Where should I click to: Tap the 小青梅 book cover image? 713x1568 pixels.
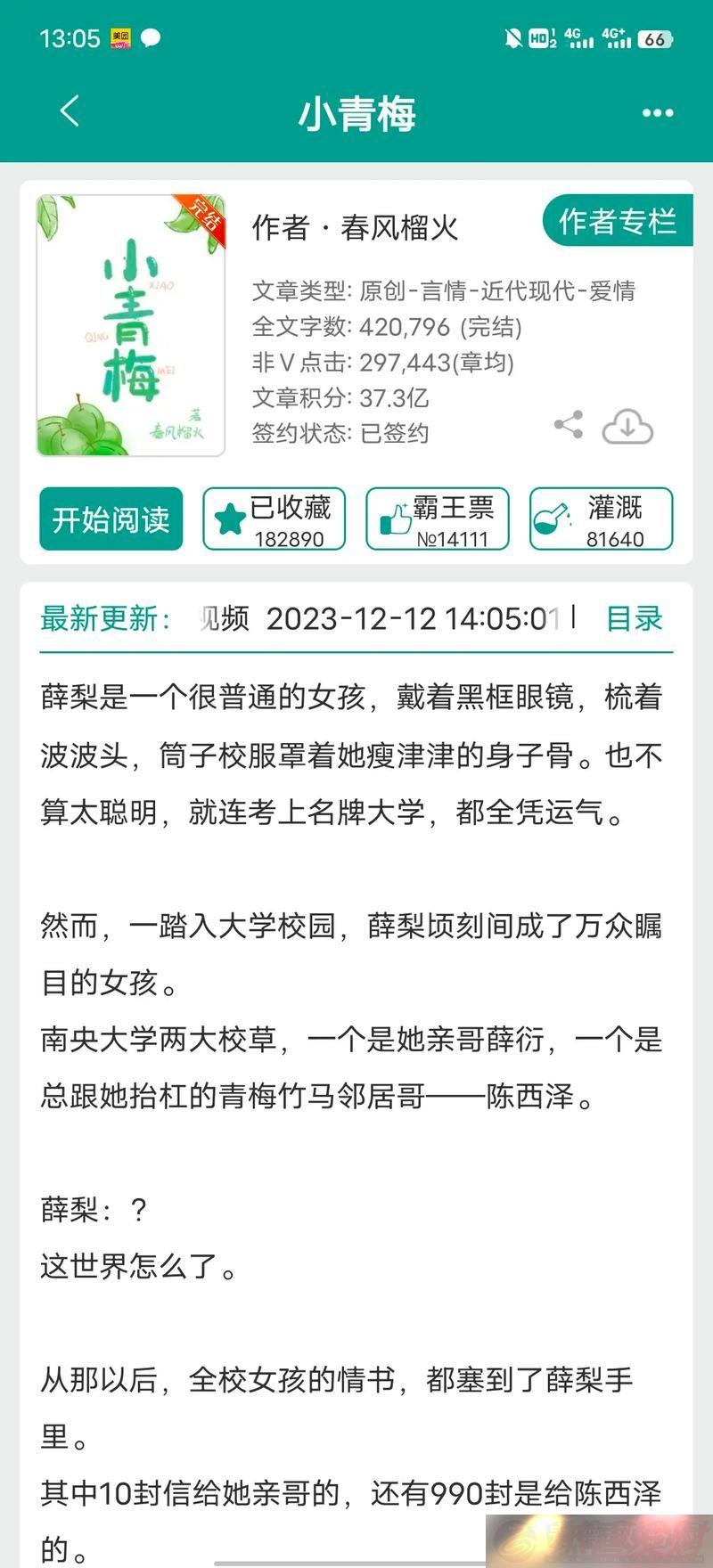click(x=130, y=325)
